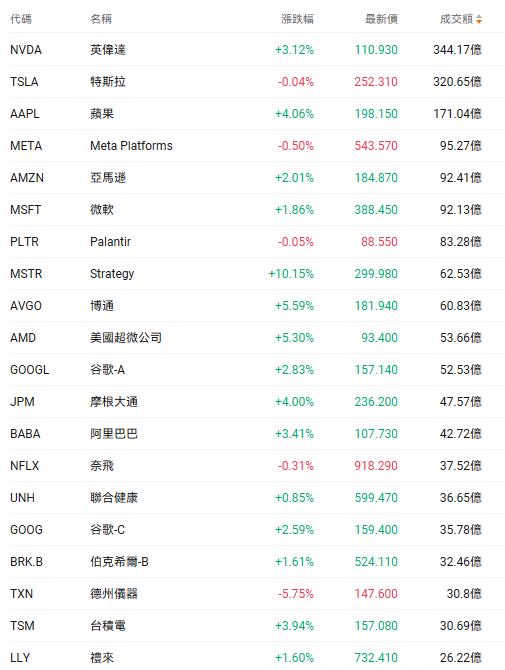Image resolution: width=505 pixels, height=670 pixels.
Task: Open the META Meta Platforms row
Action: (257, 146)
